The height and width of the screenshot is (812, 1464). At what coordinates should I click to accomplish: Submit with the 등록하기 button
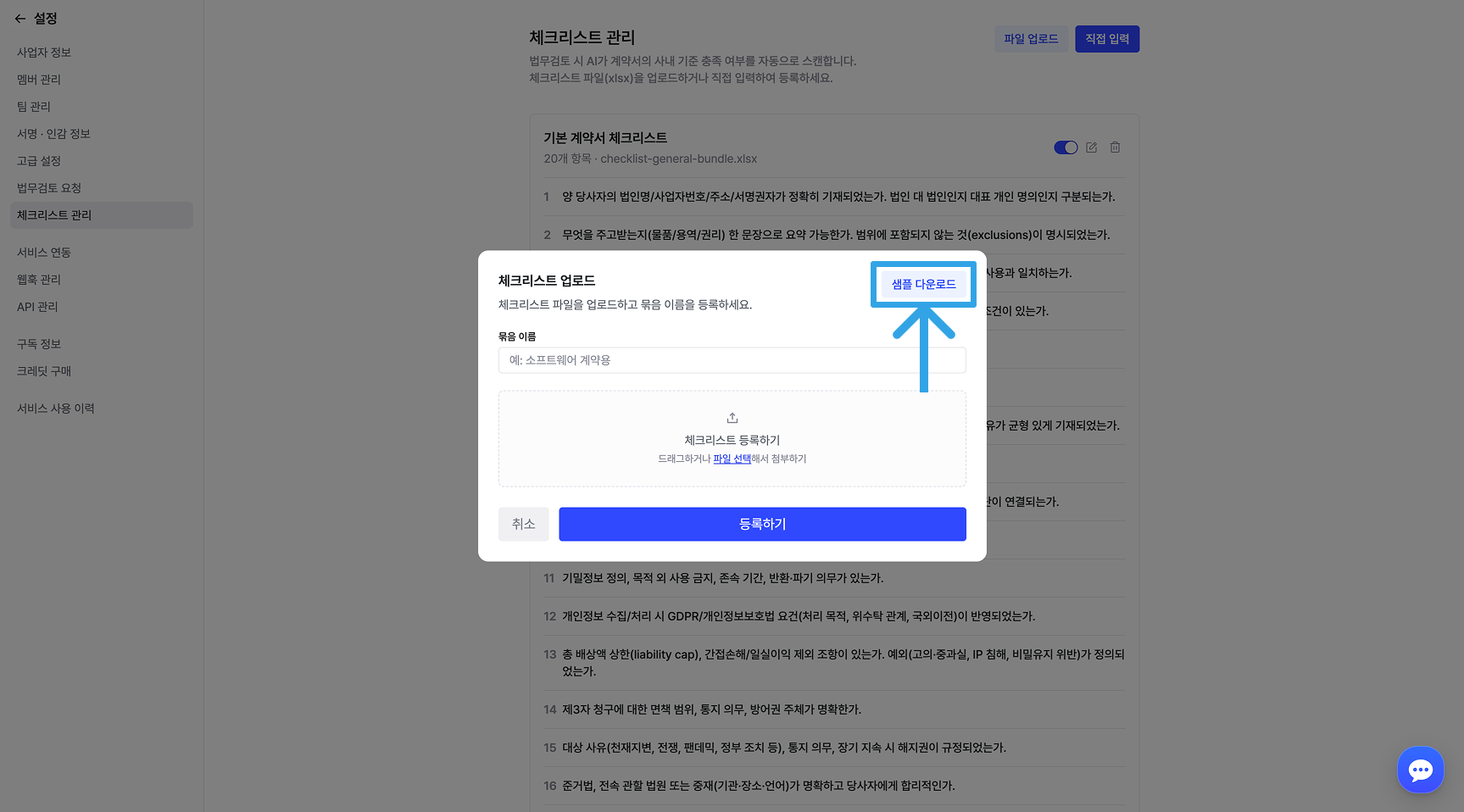pos(762,524)
